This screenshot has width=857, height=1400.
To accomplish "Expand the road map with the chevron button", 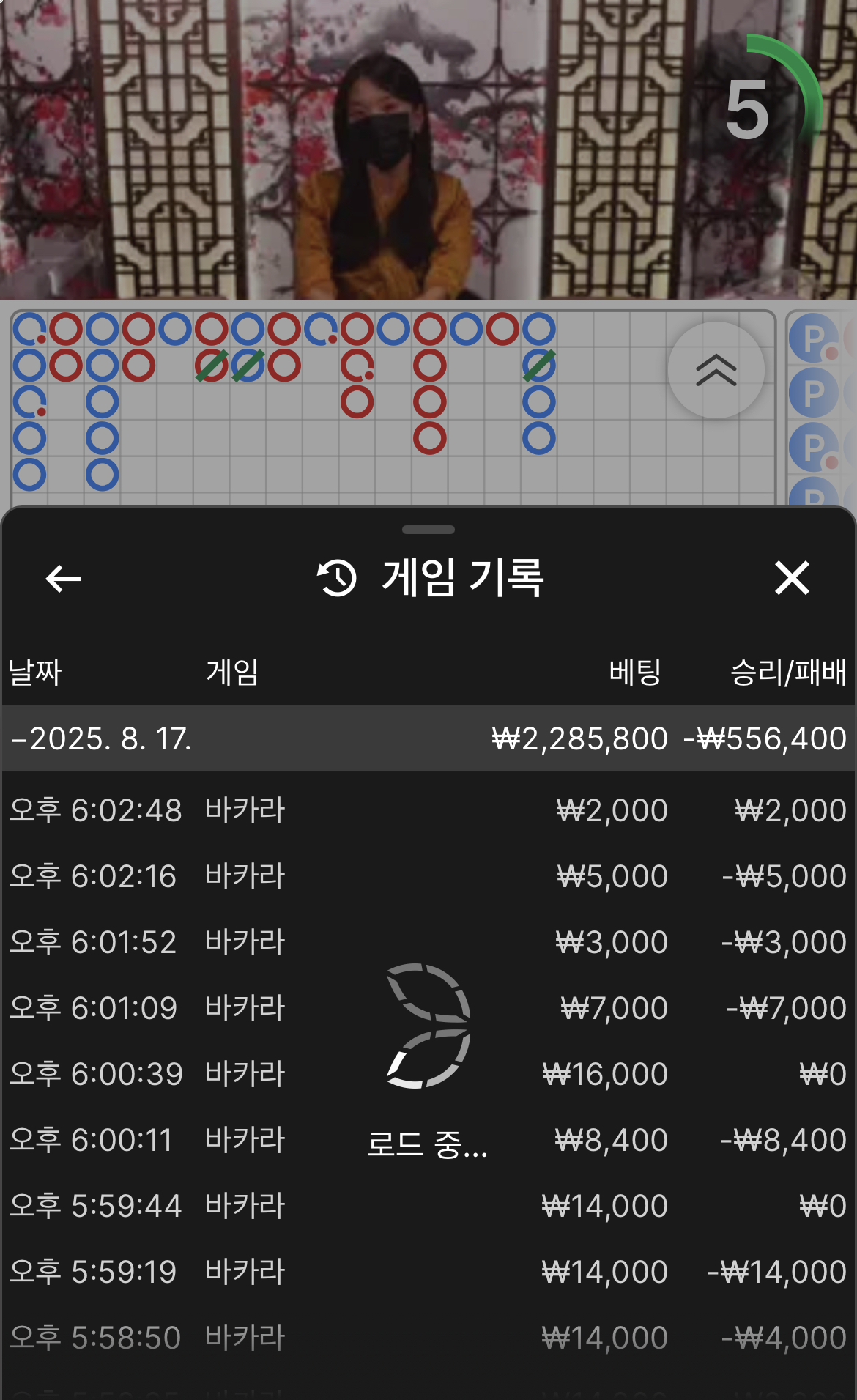I will 716,370.
